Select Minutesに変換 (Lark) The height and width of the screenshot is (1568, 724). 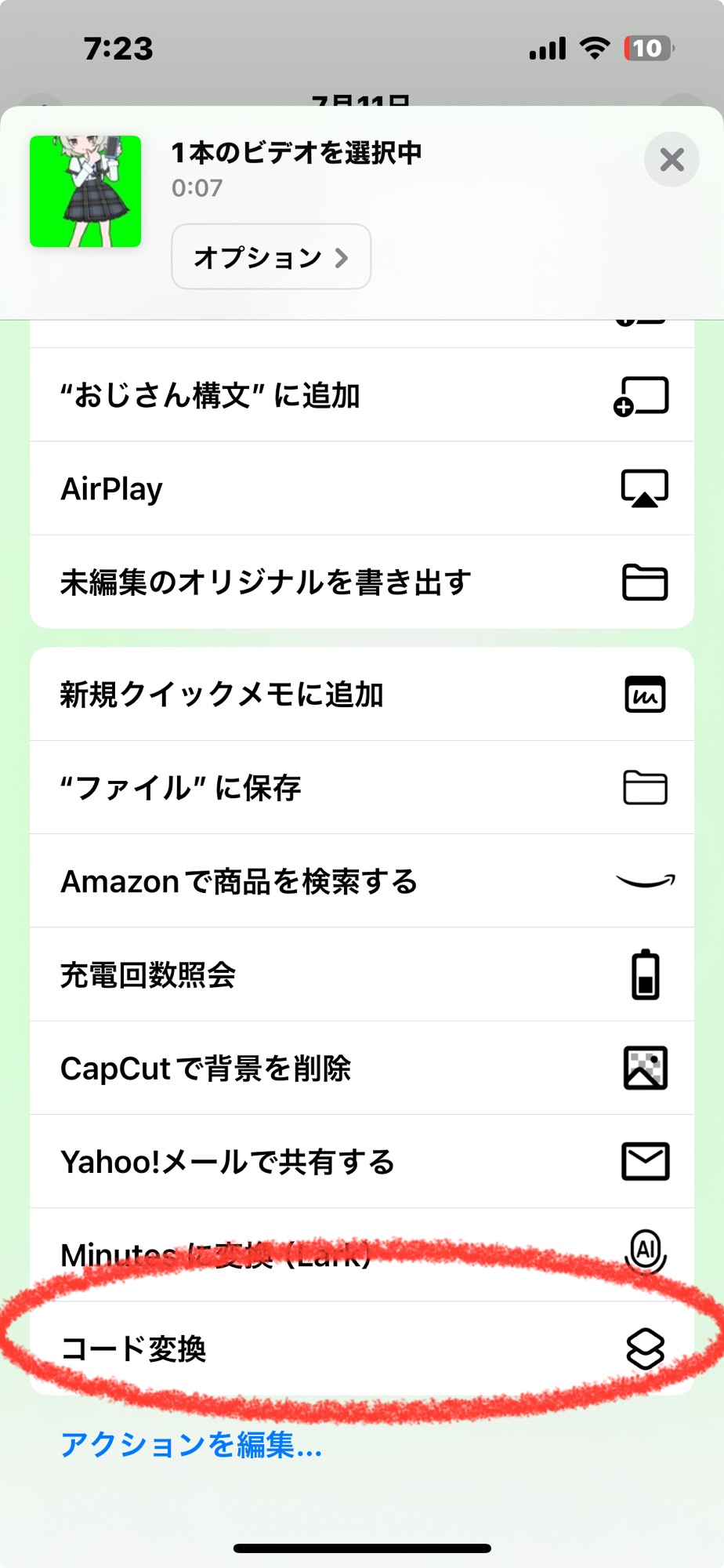point(362,1254)
